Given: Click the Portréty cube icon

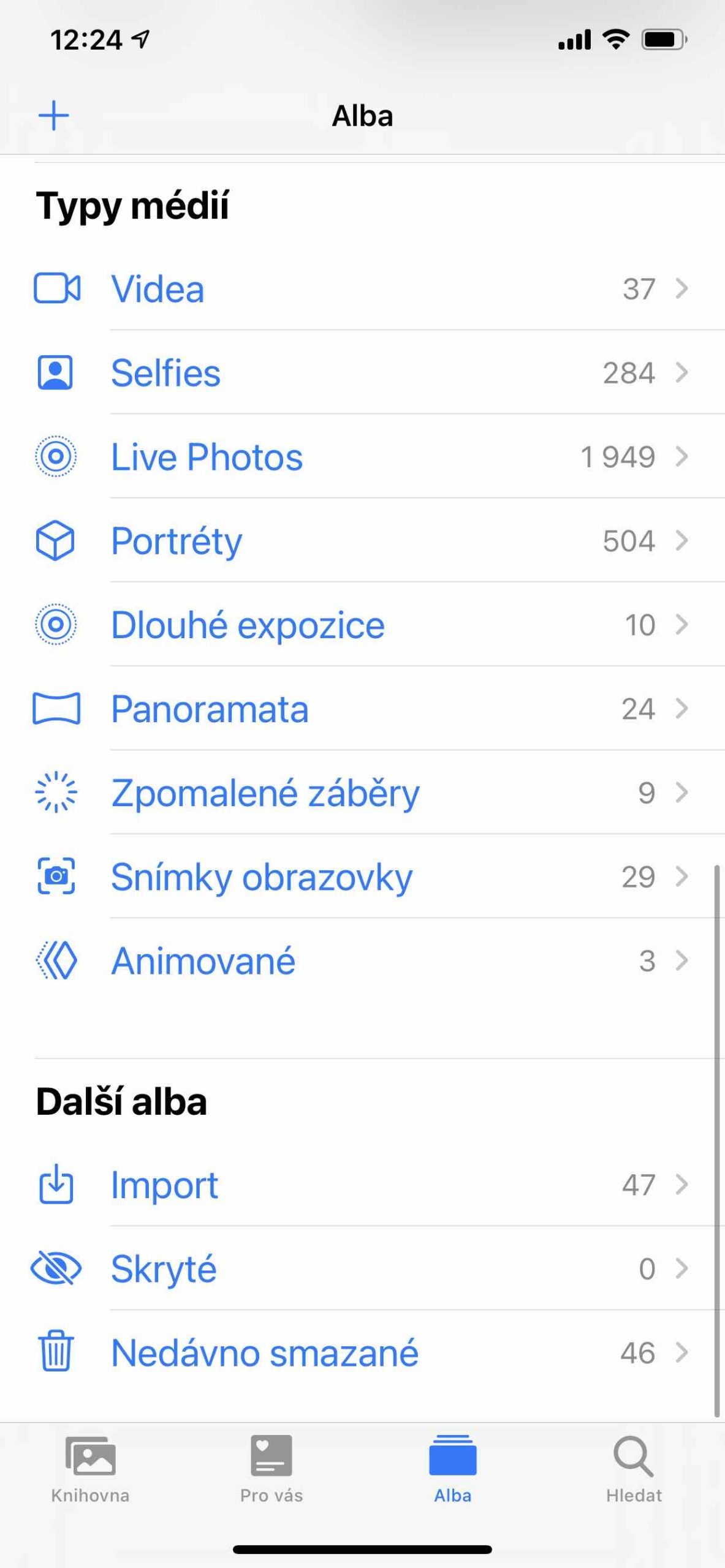Looking at the screenshot, I should pos(56,540).
